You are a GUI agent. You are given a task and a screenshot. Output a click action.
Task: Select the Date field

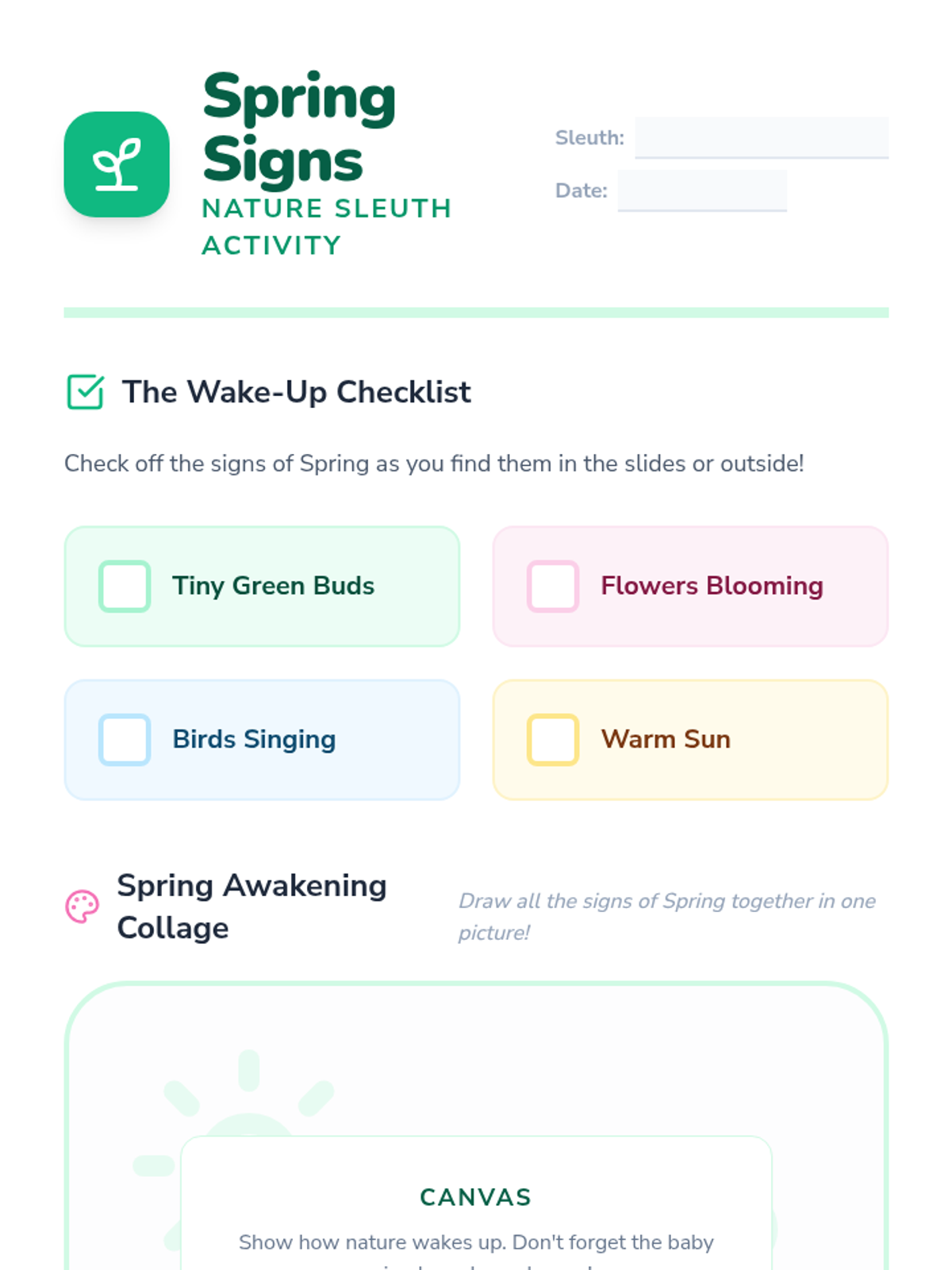[702, 190]
